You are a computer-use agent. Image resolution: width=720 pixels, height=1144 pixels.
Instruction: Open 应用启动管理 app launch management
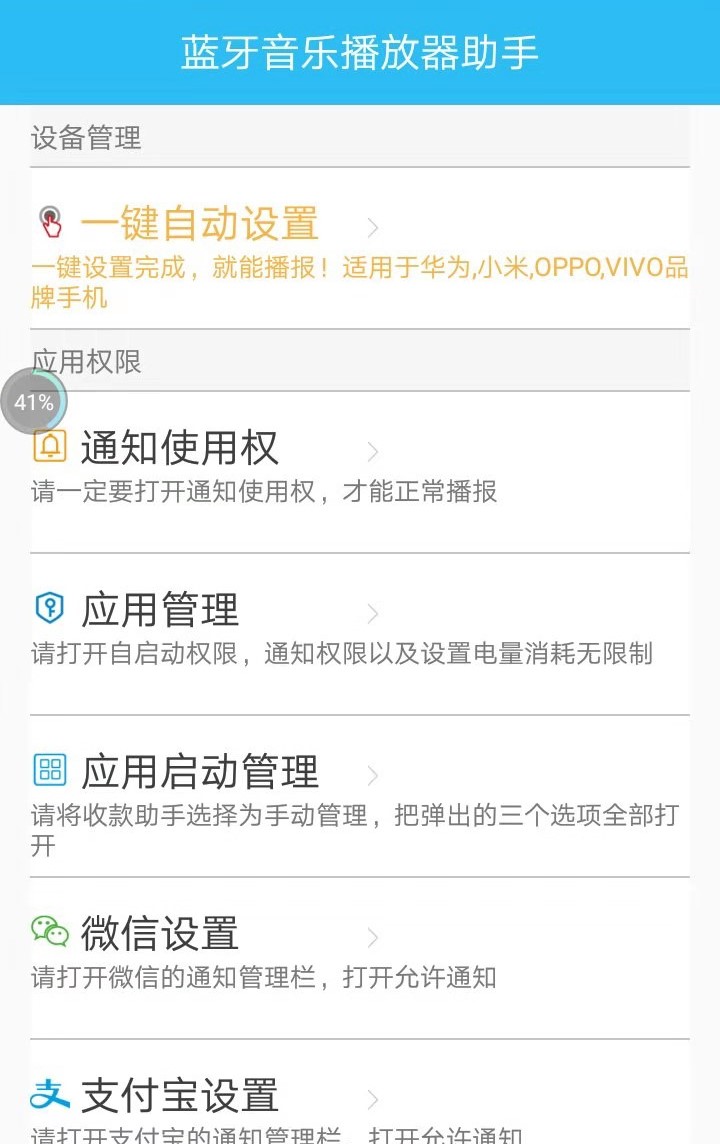pyautogui.click(x=200, y=772)
